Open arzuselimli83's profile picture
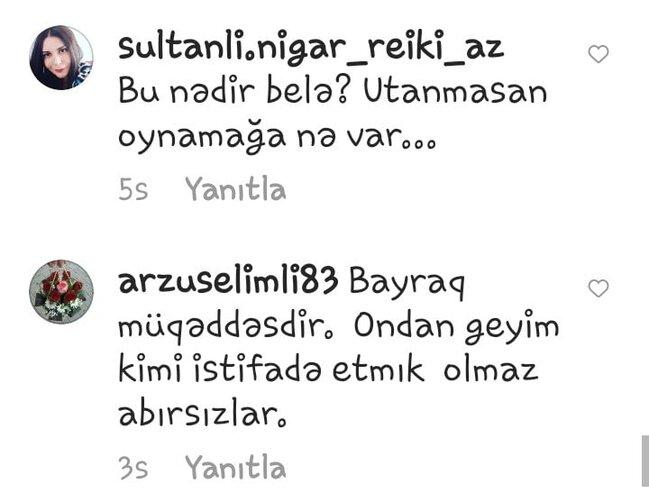Screen dimensions: 649x493 point(61,292)
